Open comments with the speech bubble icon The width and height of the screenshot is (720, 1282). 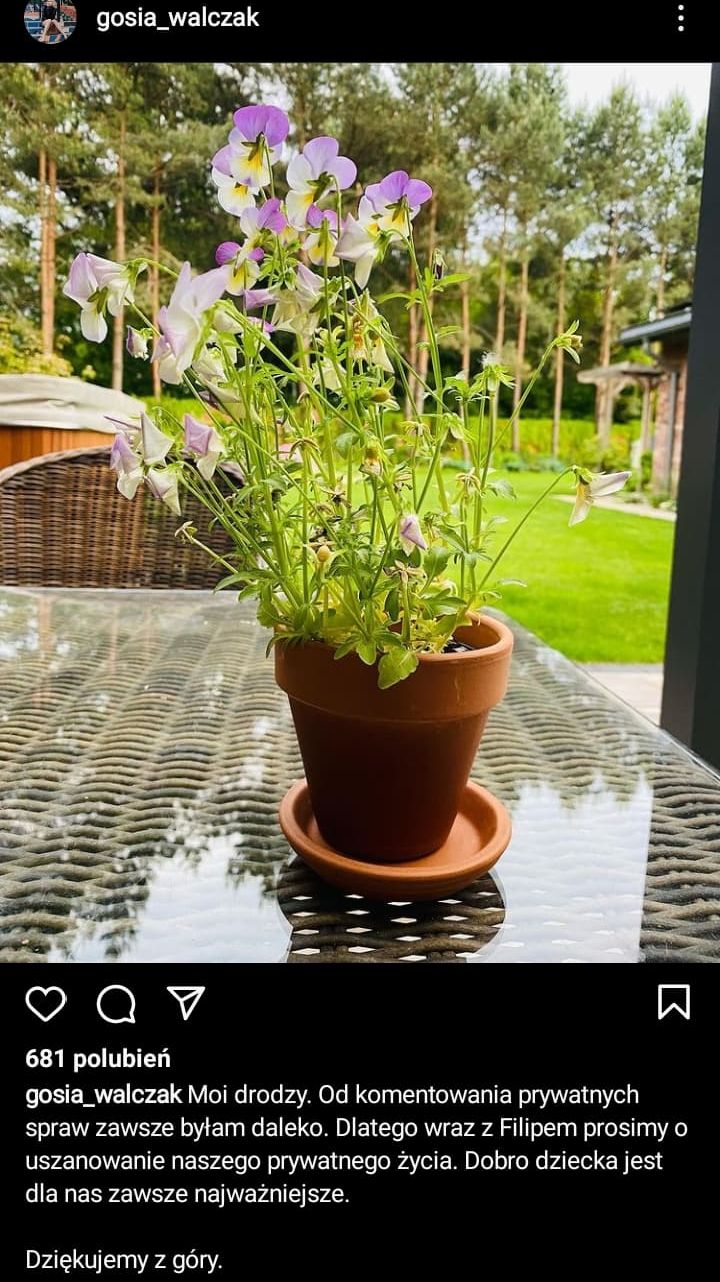click(116, 1003)
